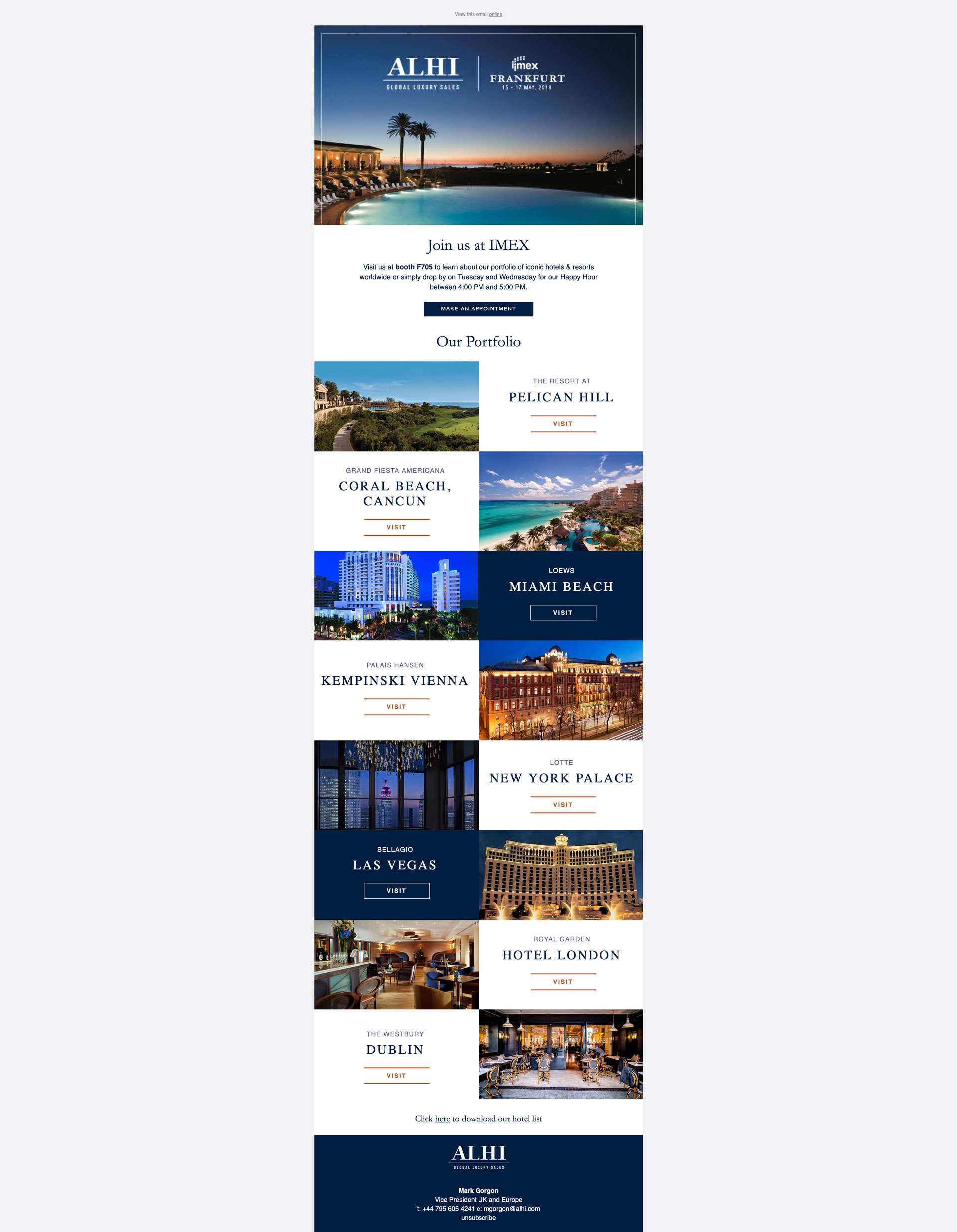
Task: Tap the Make an Appointment button
Action: (x=478, y=308)
